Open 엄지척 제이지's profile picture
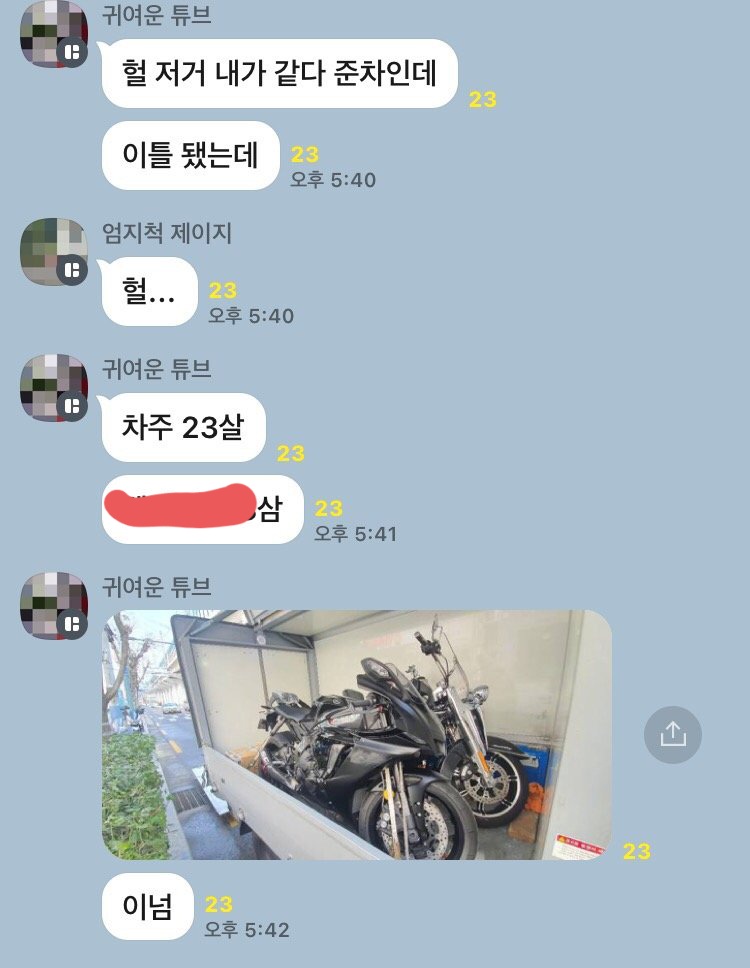 coord(54,251)
